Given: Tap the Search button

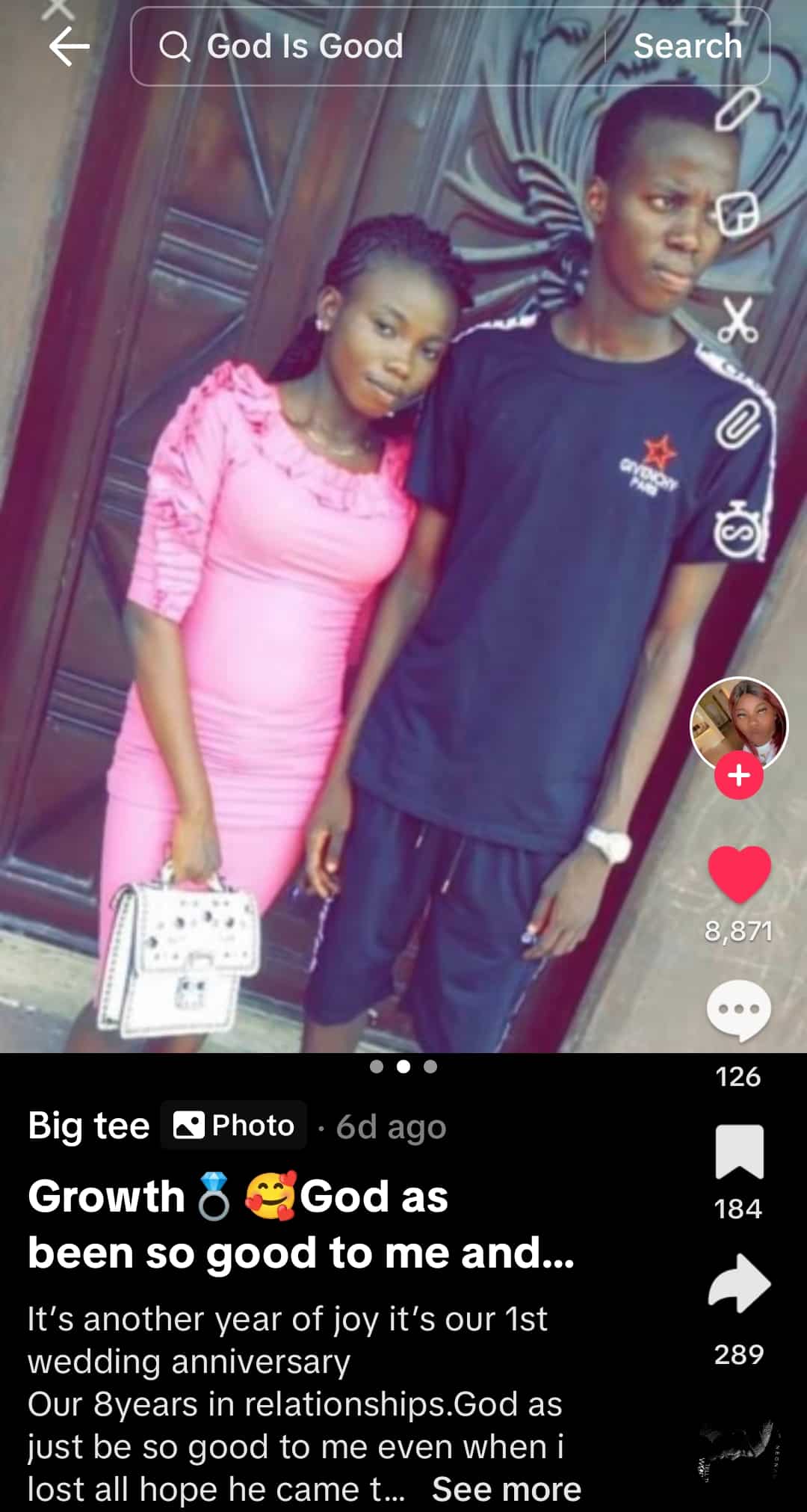Looking at the screenshot, I should [687, 46].
